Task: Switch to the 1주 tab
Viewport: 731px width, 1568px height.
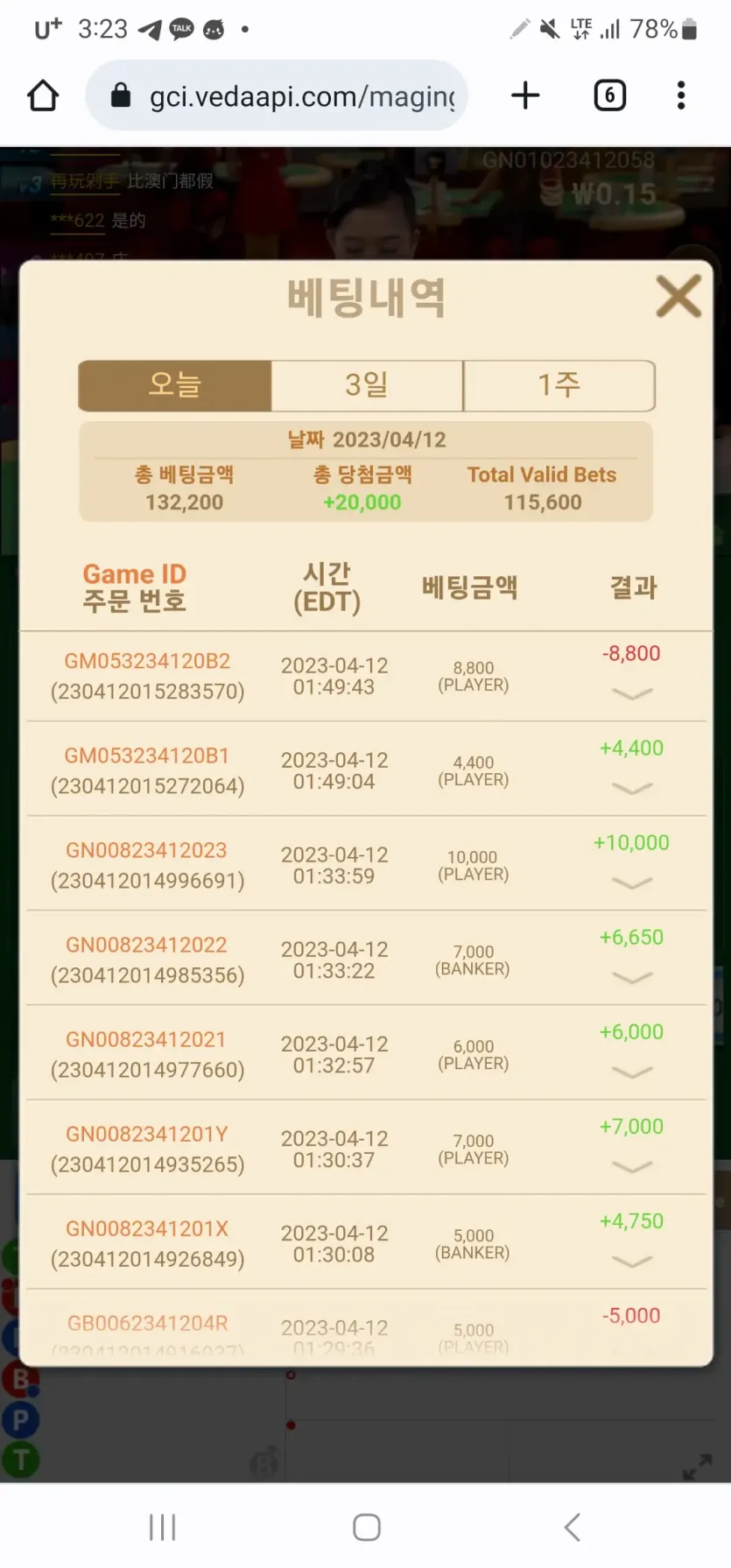Action: (x=559, y=385)
